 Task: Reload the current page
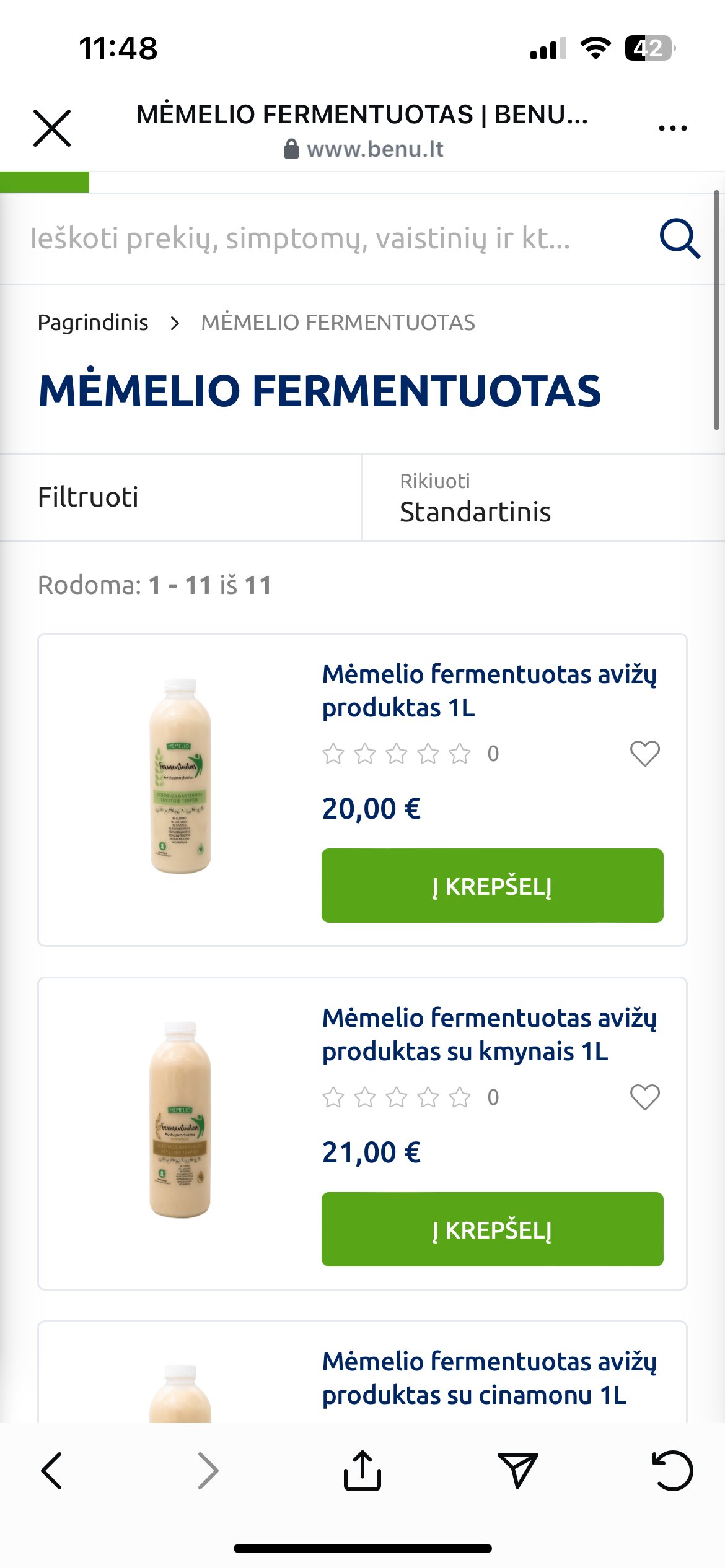click(x=673, y=1470)
